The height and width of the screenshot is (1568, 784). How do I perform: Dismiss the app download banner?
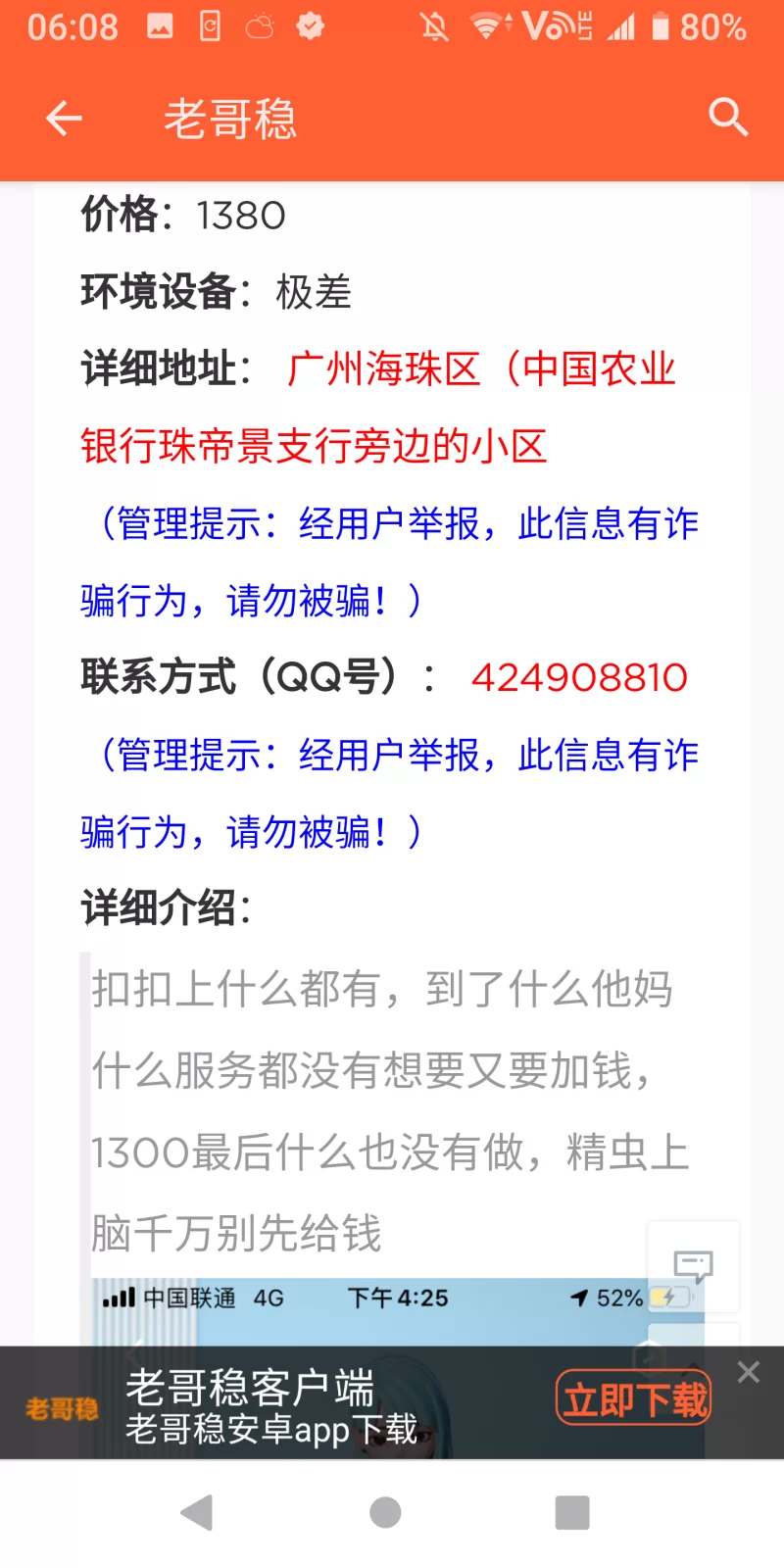749,1372
